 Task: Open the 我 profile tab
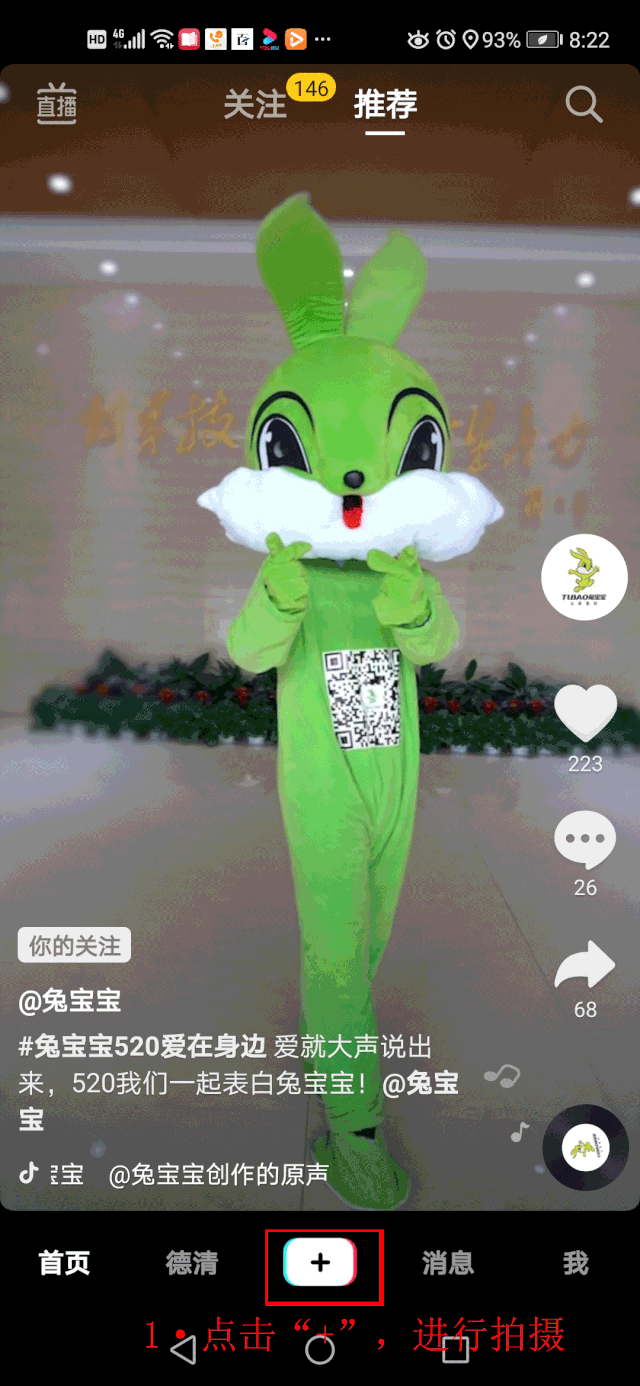click(575, 1263)
